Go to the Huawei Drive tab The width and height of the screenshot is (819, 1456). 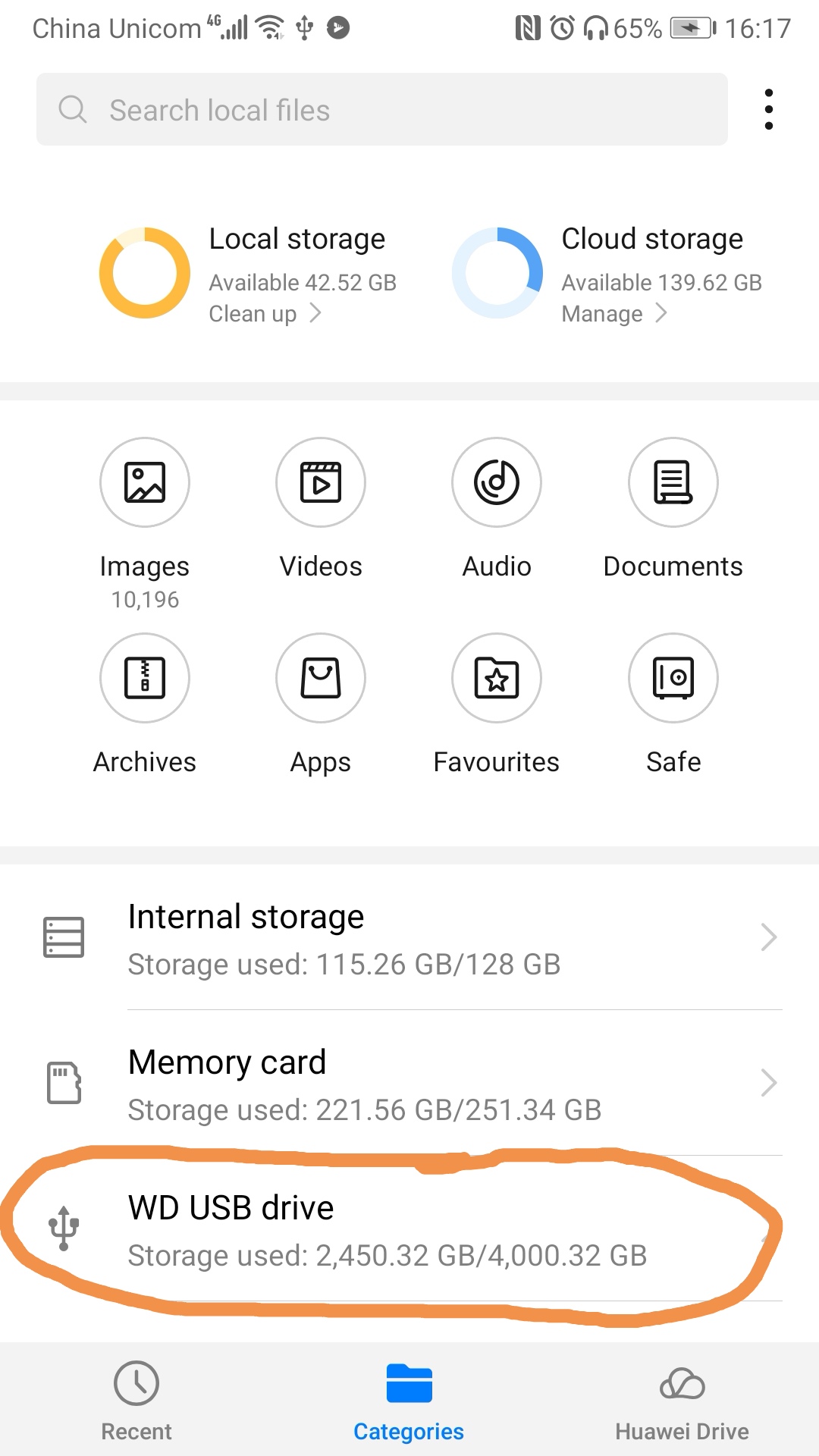[682, 1401]
